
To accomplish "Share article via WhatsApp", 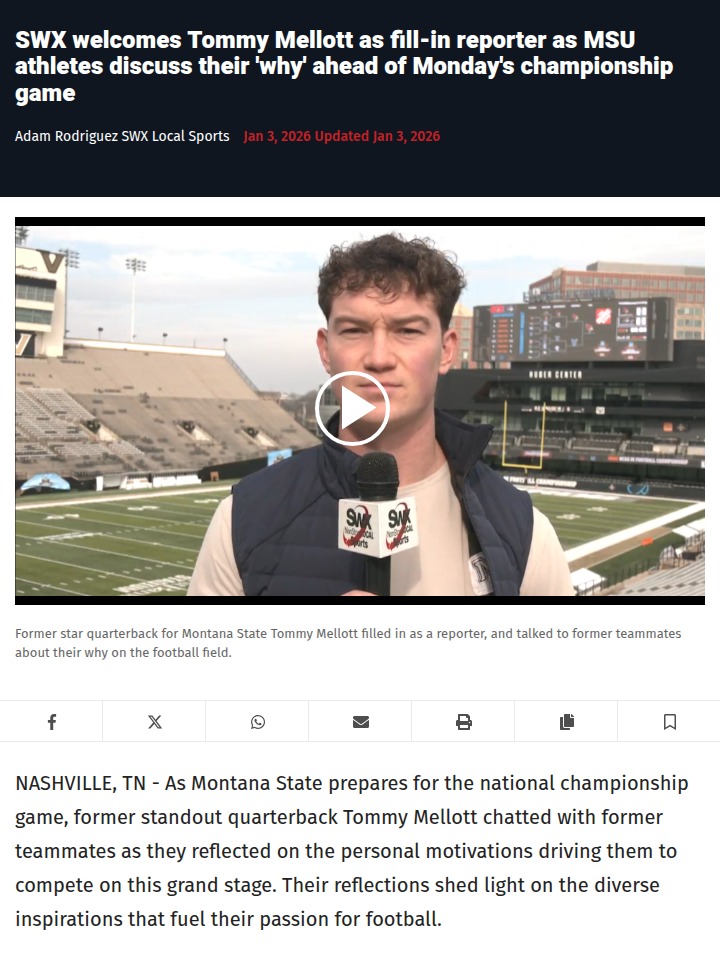I will coord(258,721).
